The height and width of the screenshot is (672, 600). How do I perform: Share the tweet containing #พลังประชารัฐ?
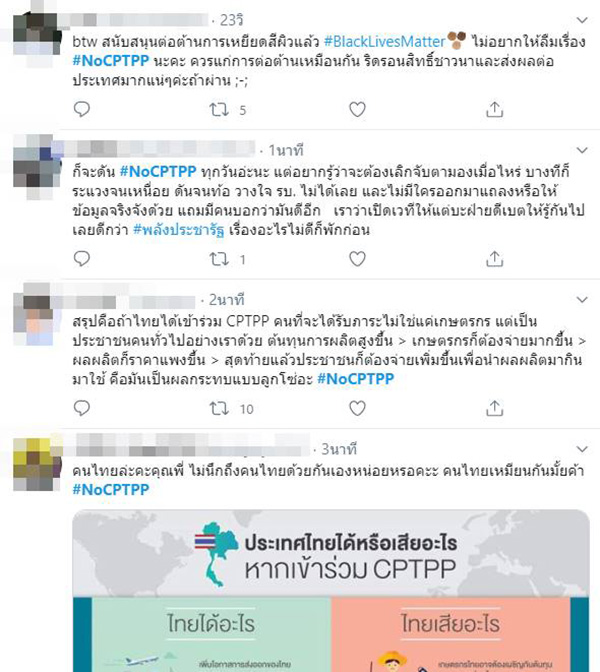pyautogui.click(x=493, y=259)
